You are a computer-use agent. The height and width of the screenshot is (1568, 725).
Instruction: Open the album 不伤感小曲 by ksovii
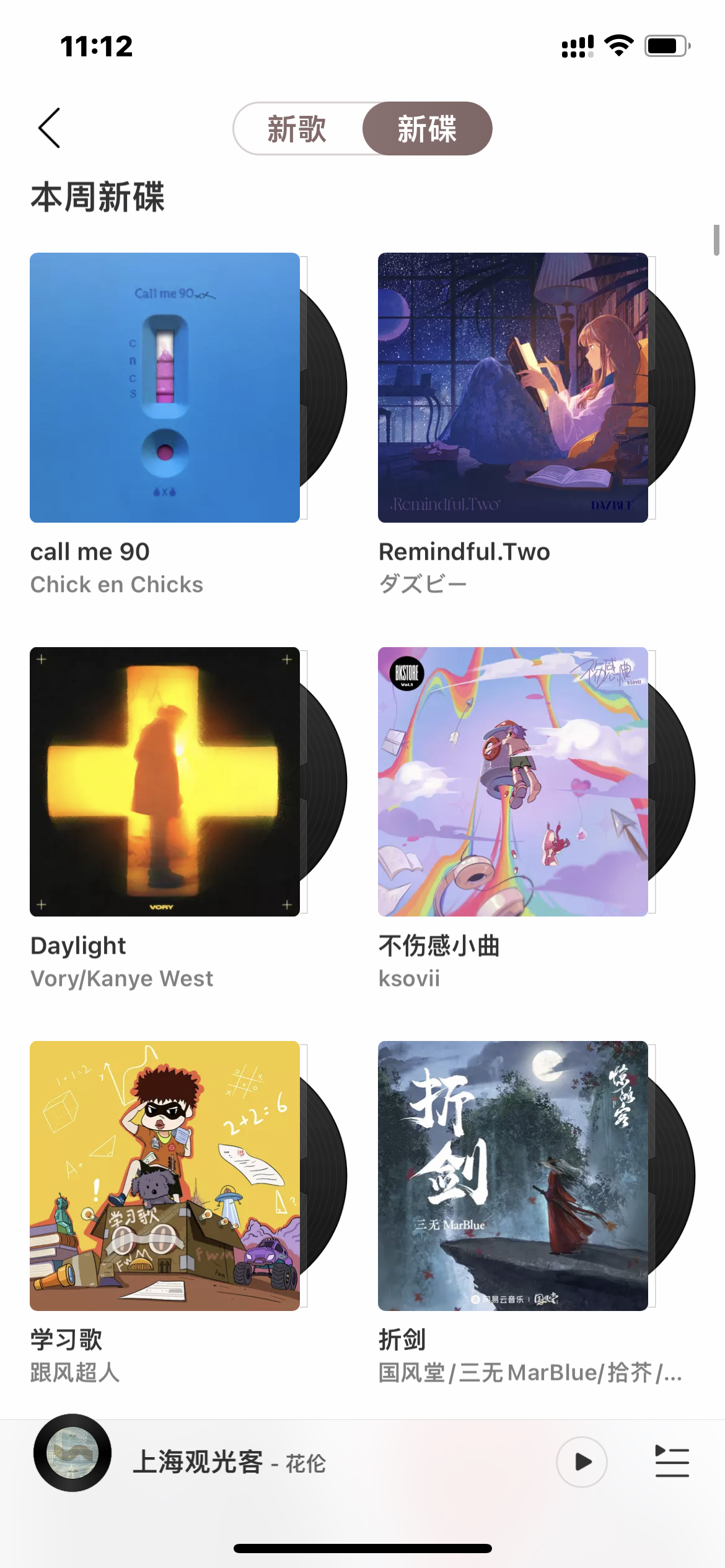pyautogui.click(x=513, y=782)
